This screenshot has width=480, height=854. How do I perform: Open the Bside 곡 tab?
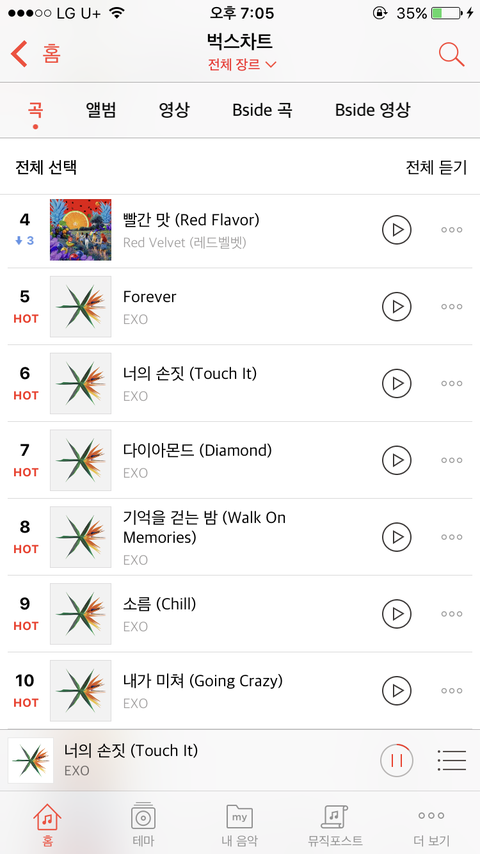click(x=262, y=110)
